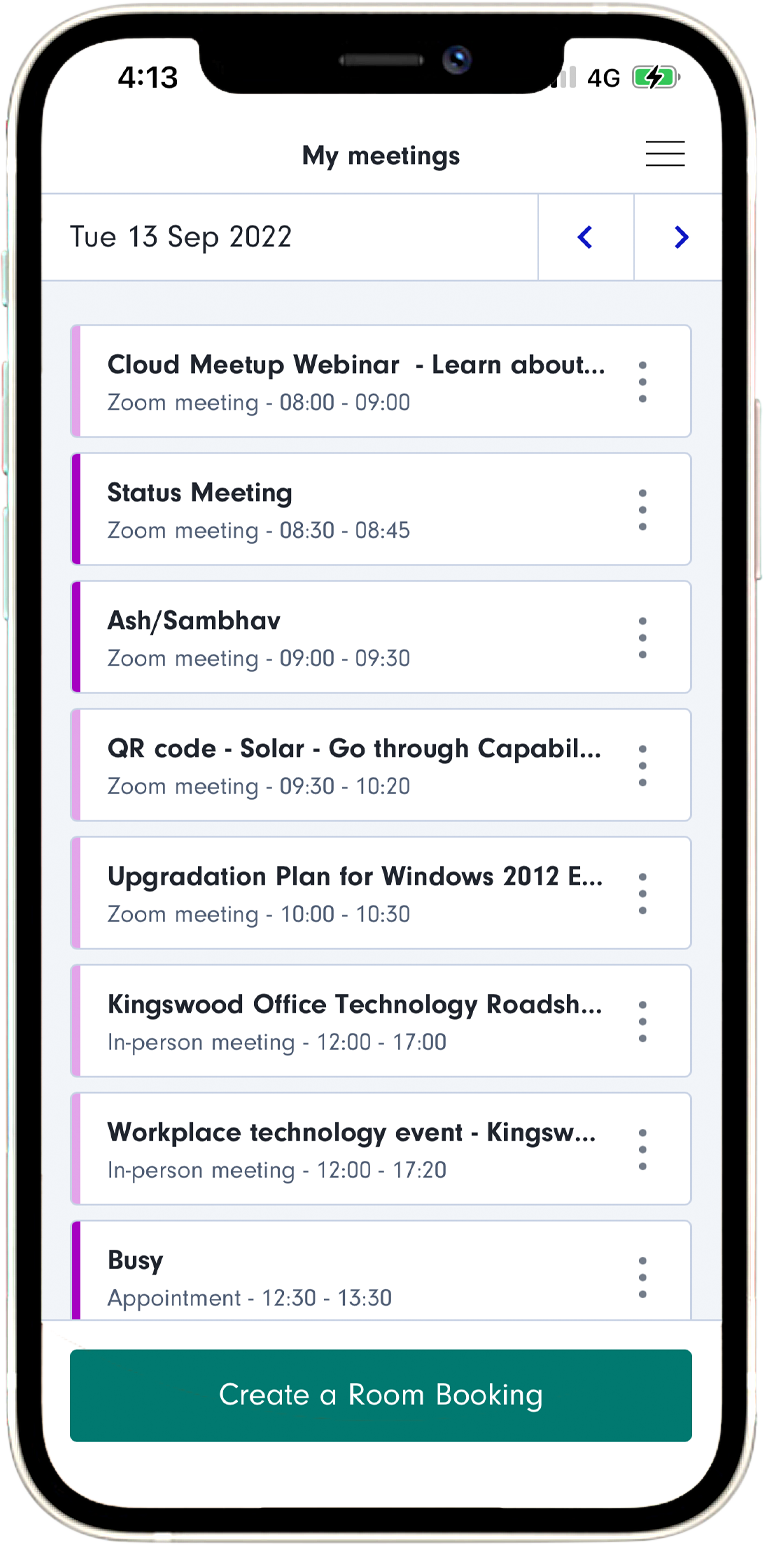
Task: Open the Cloud Meetup Webinar meeting
Action: pos(355,381)
